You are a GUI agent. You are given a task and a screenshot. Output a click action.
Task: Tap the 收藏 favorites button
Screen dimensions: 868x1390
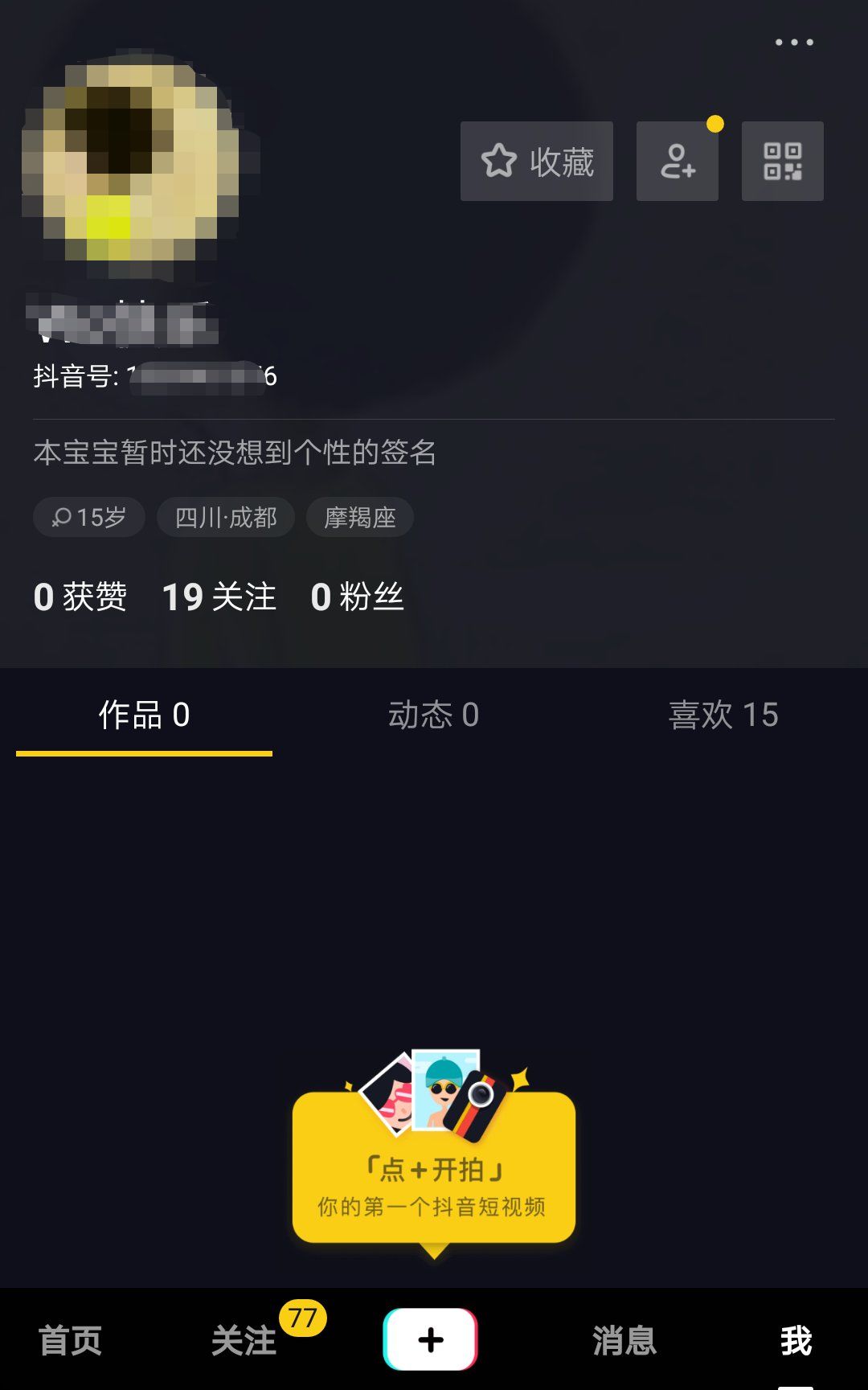click(536, 161)
